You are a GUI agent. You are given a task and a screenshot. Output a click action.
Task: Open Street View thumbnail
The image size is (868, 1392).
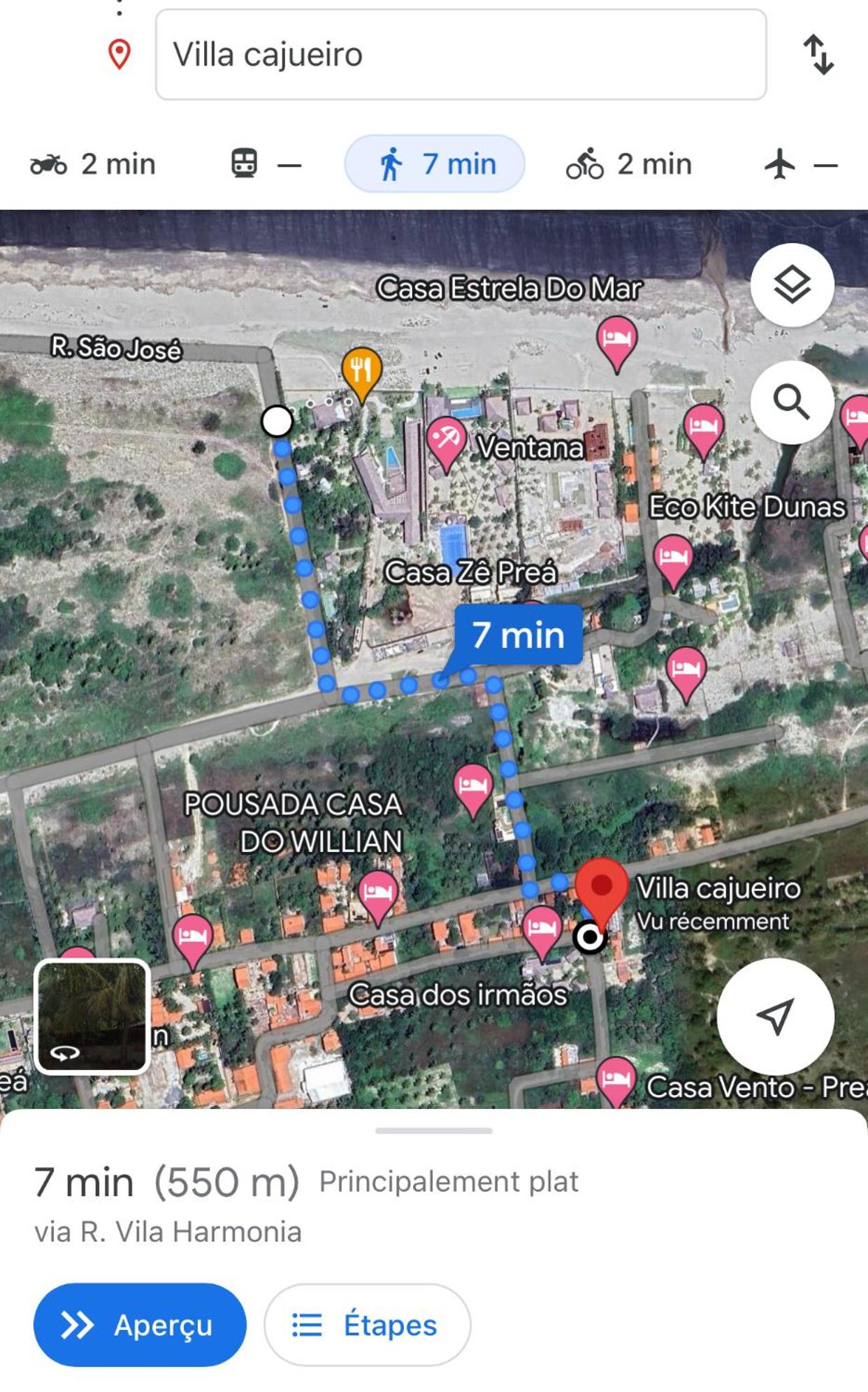tap(92, 1016)
